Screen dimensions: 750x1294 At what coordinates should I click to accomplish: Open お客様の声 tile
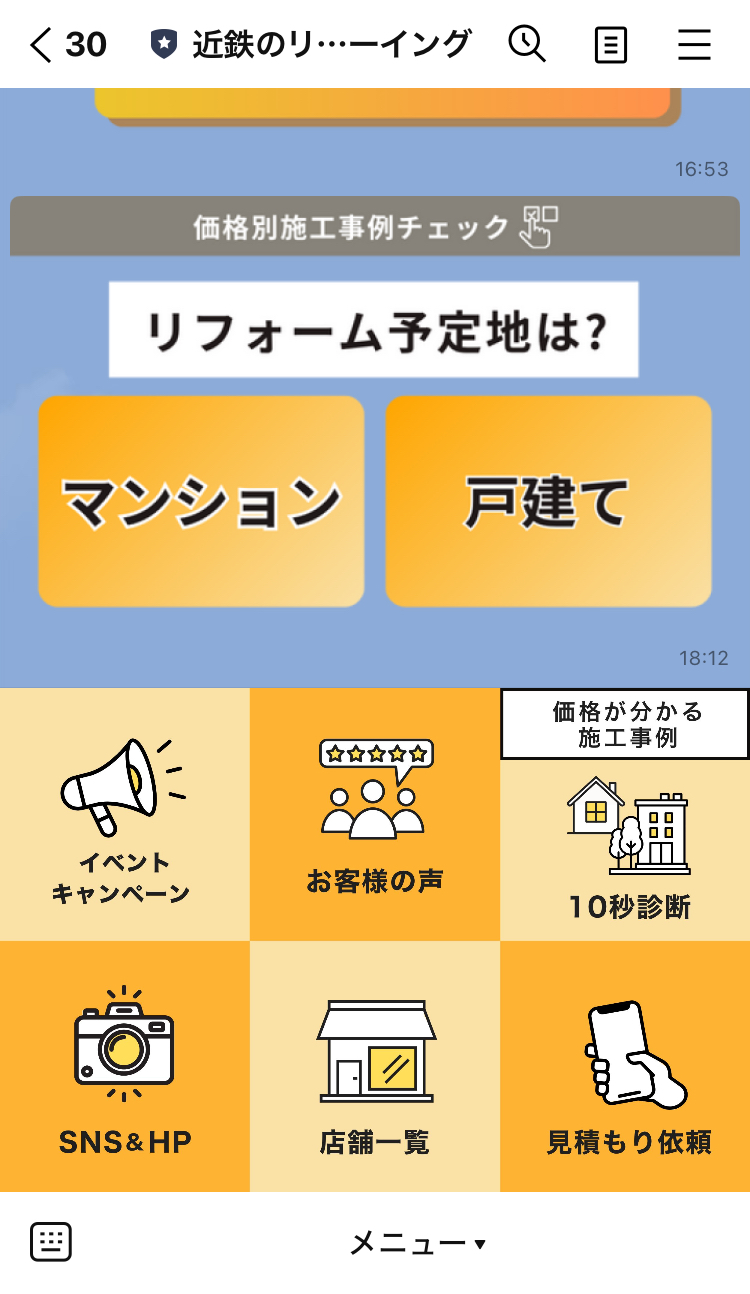pos(375,814)
